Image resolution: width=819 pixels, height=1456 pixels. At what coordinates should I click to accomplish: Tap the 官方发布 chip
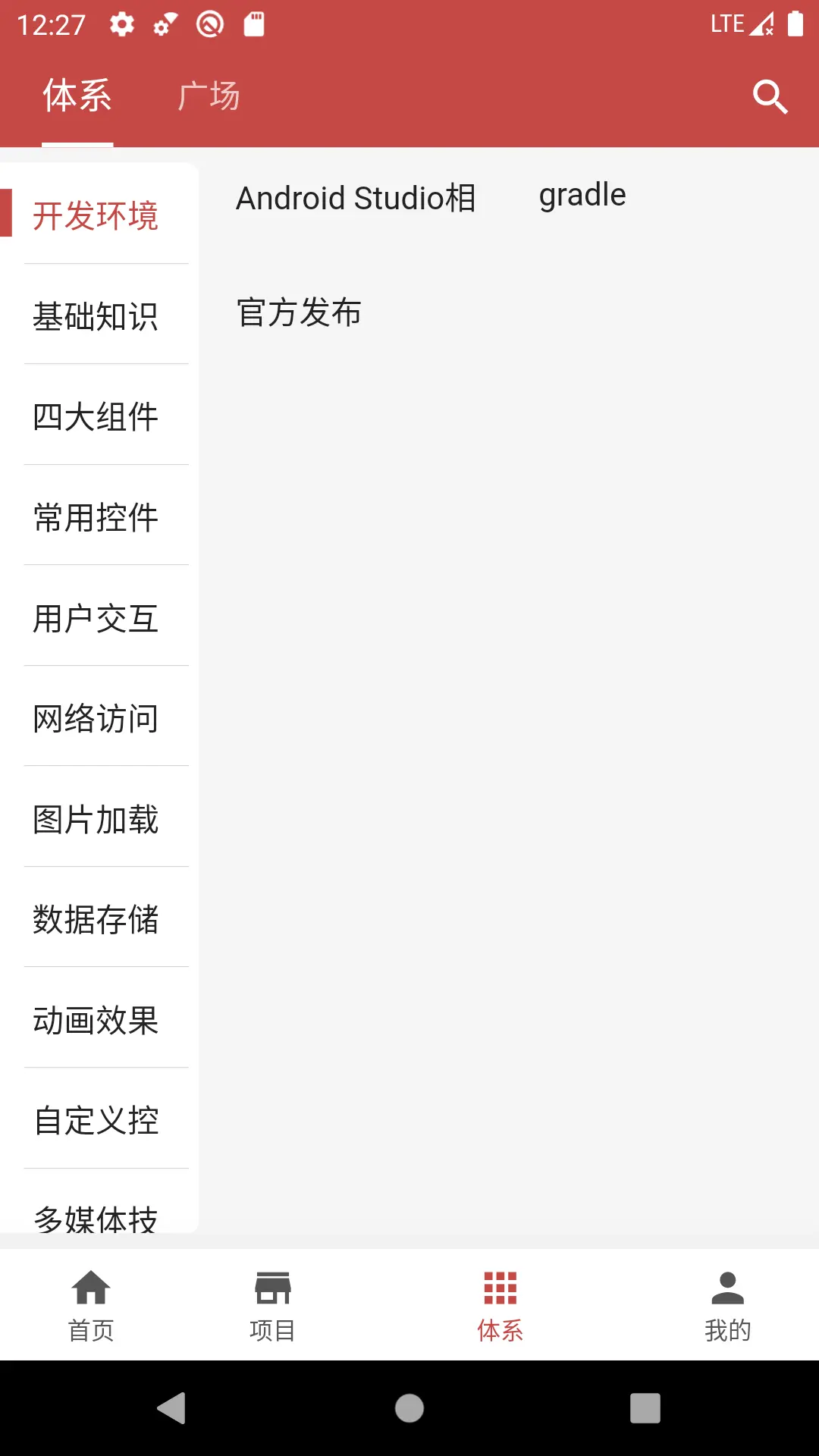coord(300,312)
